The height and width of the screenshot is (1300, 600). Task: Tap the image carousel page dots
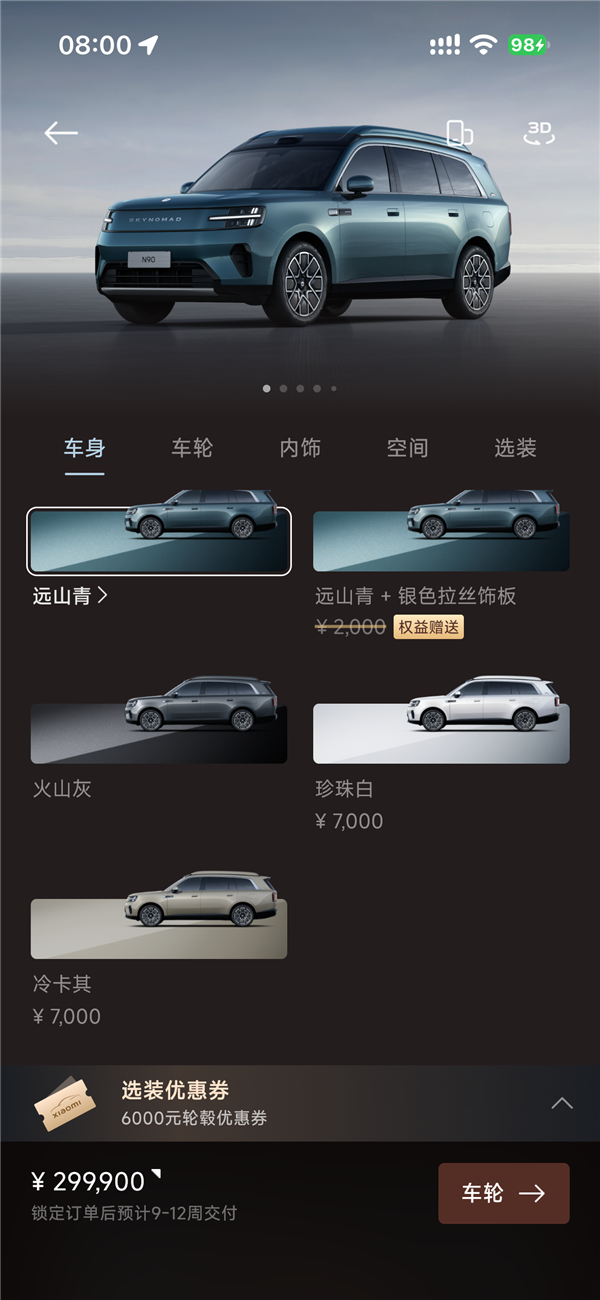click(300, 388)
